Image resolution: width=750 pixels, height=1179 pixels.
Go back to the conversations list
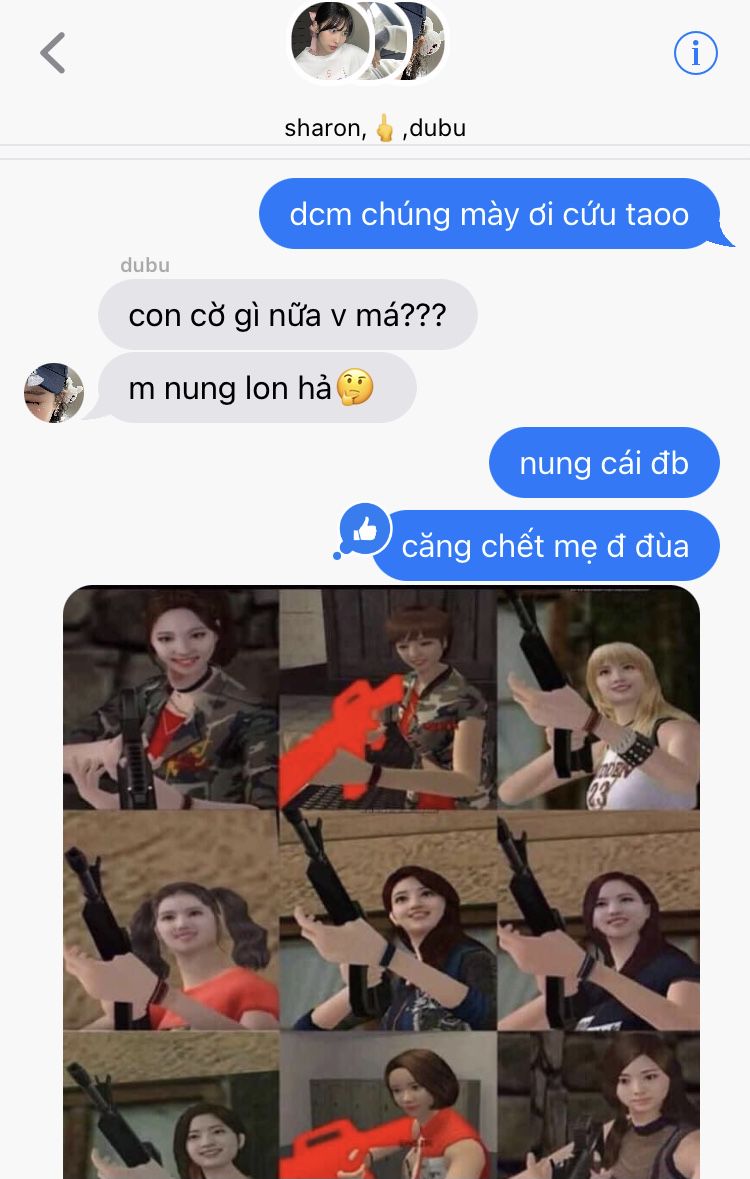coord(53,53)
